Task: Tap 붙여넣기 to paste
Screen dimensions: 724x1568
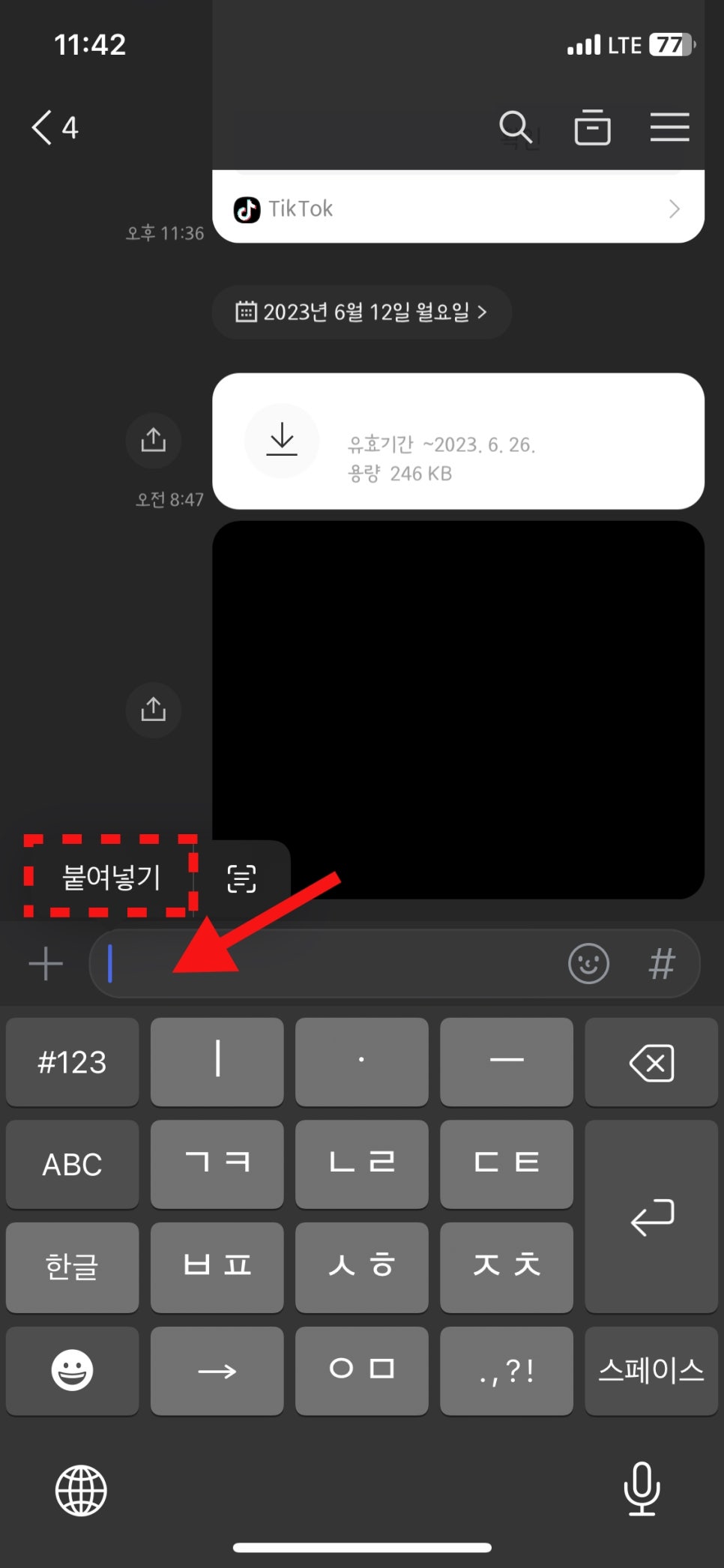Action: pyautogui.click(x=111, y=876)
